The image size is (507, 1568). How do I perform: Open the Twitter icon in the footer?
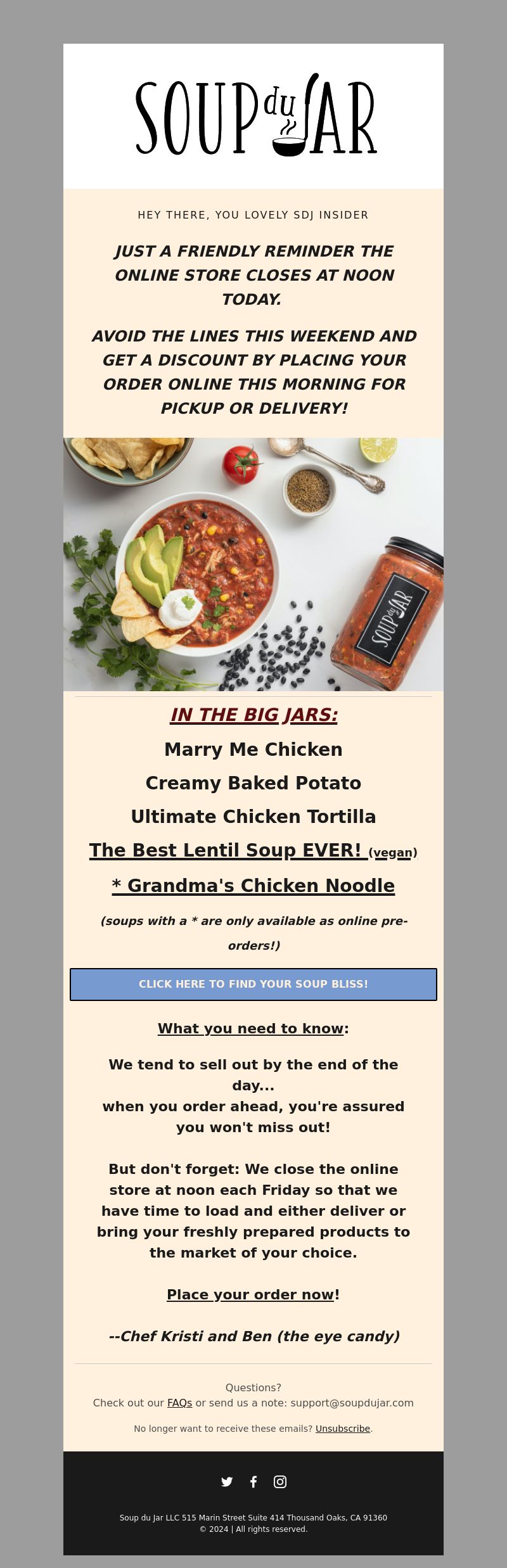click(227, 1481)
